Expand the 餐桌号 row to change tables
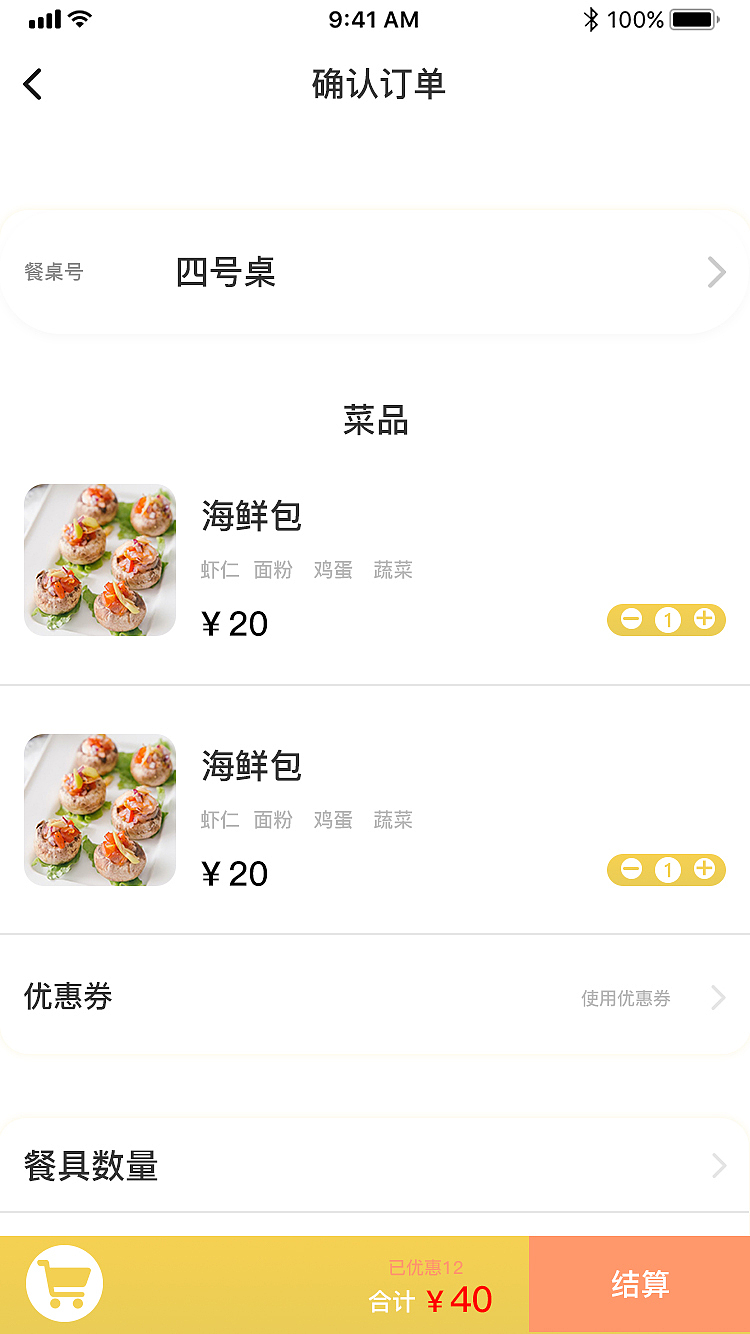The height and width of the screenshot is (1334, 750). pos(714,272)
